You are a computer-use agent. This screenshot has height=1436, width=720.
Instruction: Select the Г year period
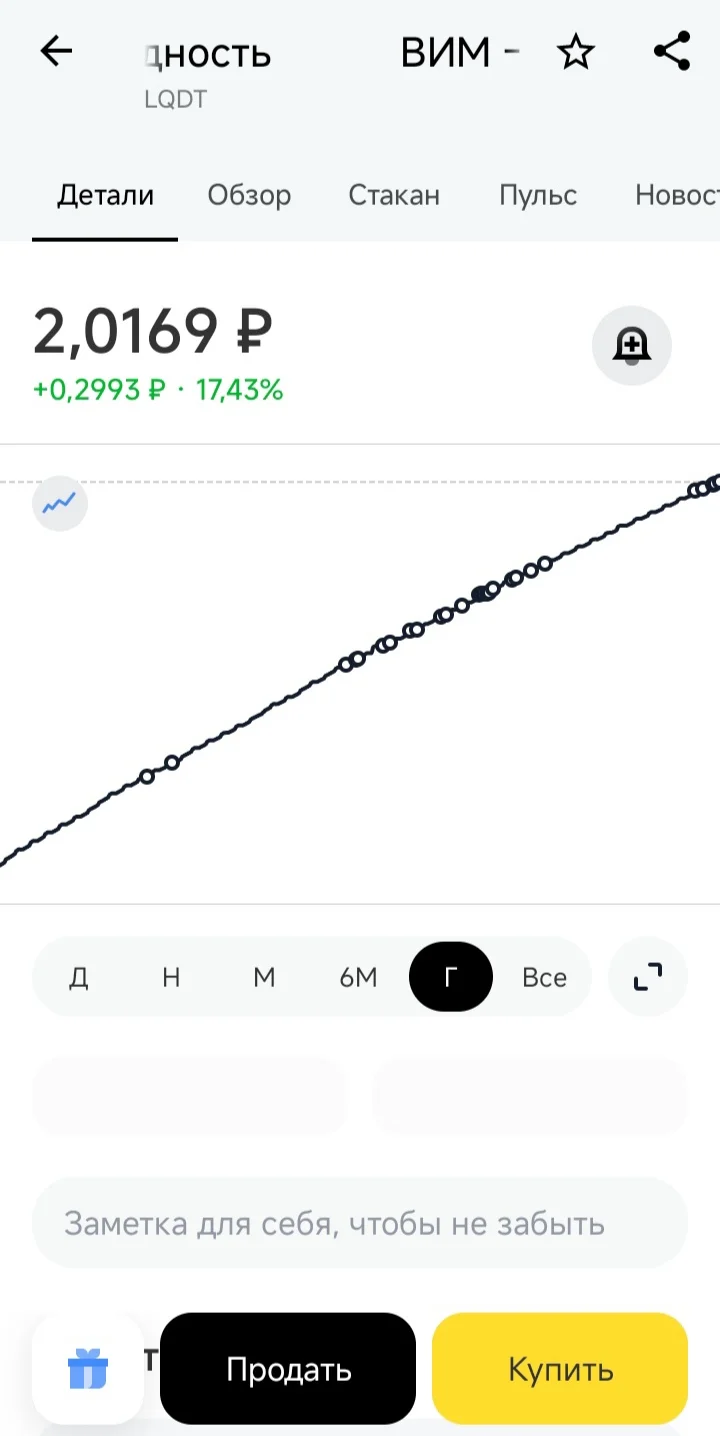tap(451, 977)
